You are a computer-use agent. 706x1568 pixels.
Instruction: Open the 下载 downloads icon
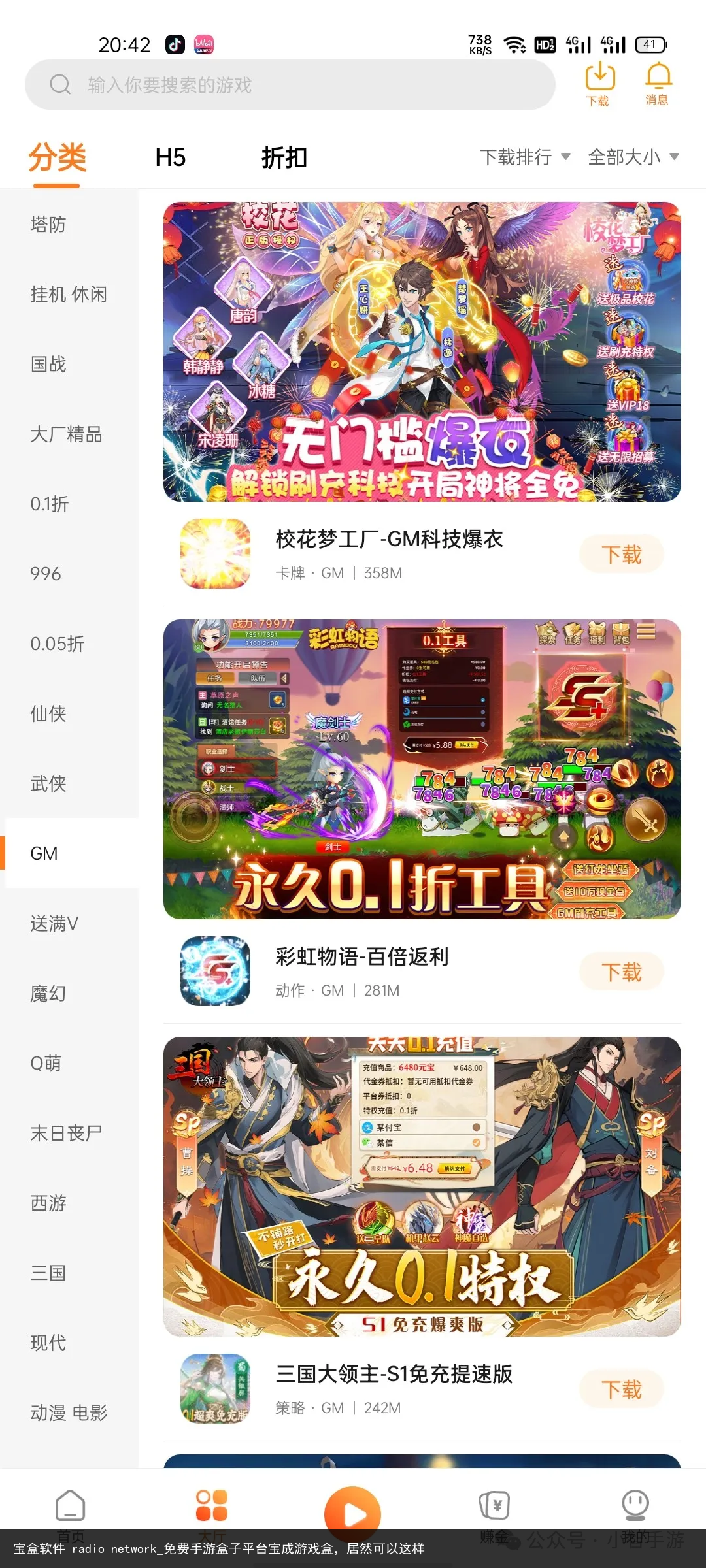coord(599,84)
